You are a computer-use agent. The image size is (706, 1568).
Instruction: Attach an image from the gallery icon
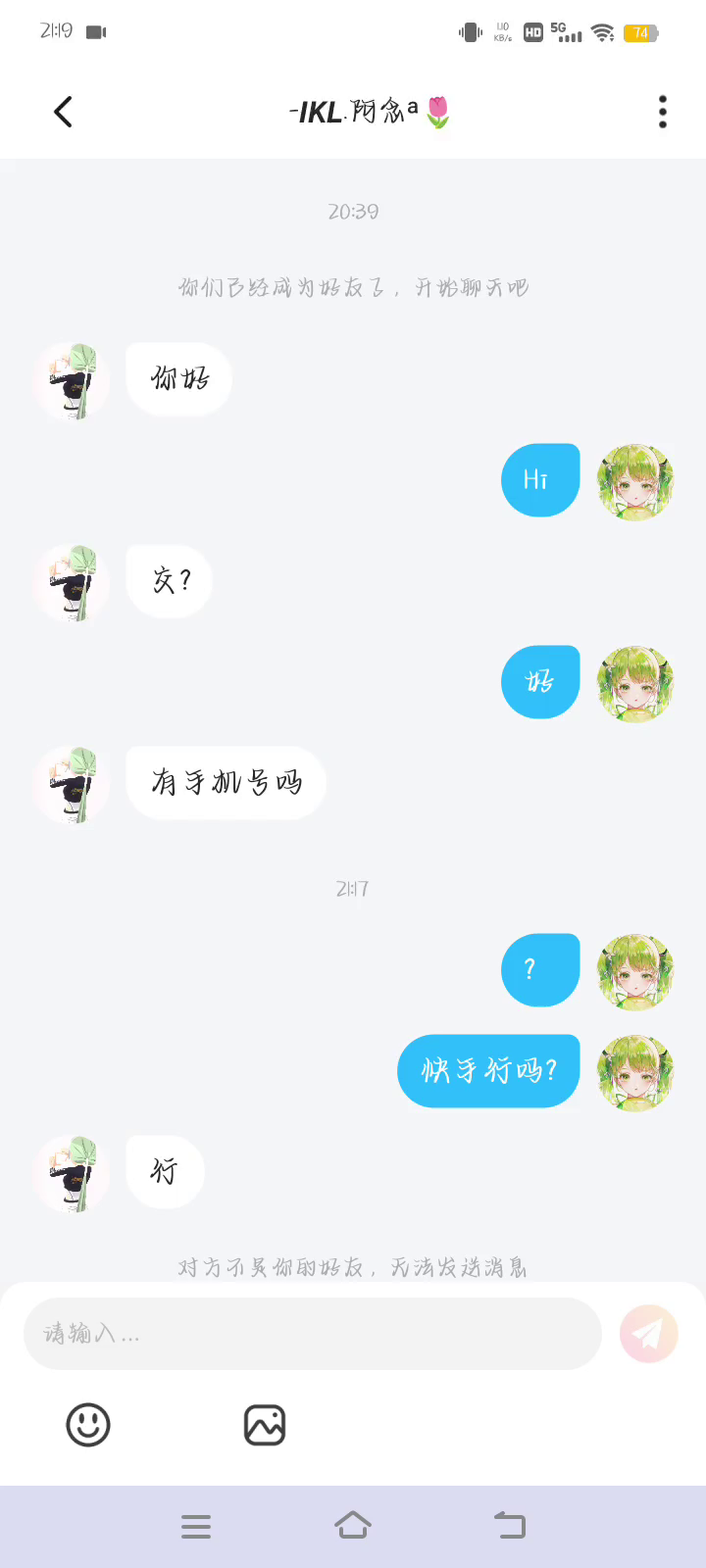(x=265, y=1425)
